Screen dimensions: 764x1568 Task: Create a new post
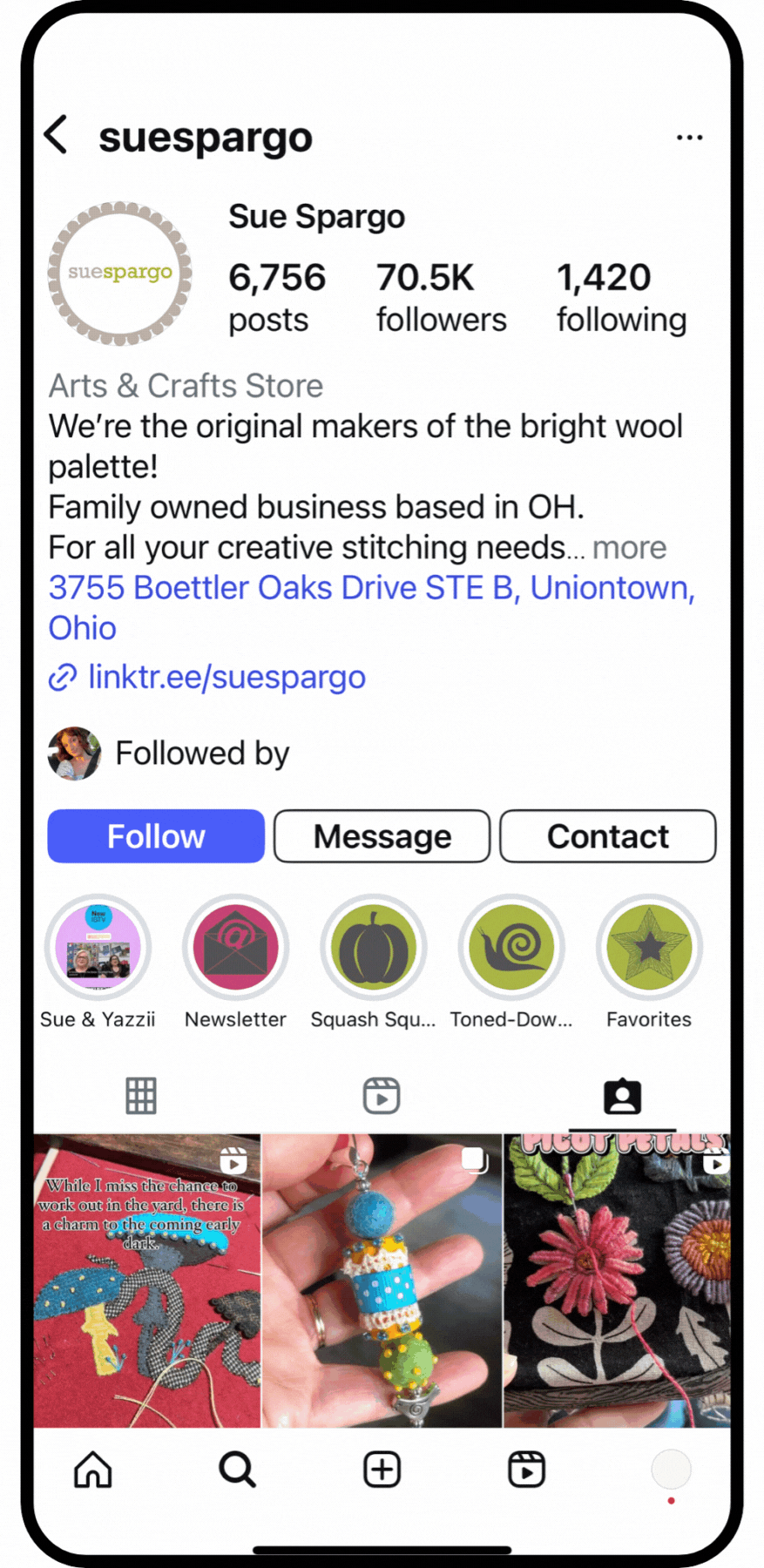382,1470
